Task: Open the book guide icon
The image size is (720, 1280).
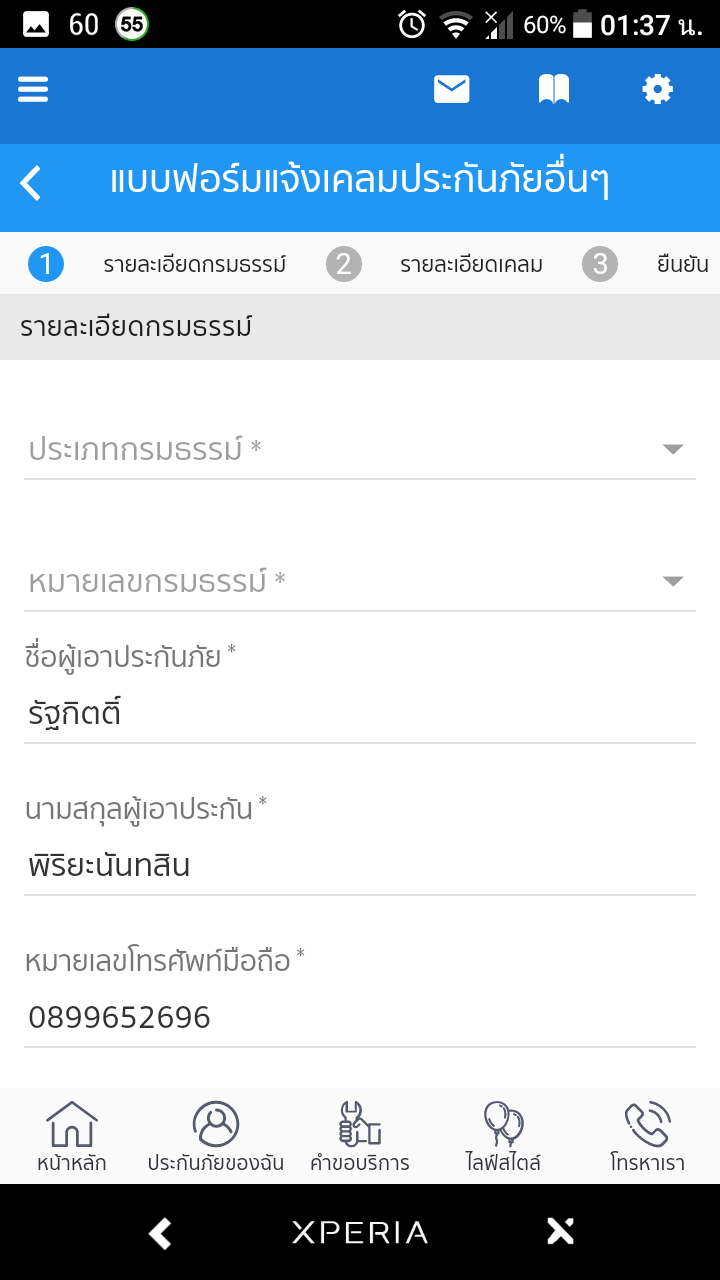Action: pyautogui.click(x=554, y=90)
